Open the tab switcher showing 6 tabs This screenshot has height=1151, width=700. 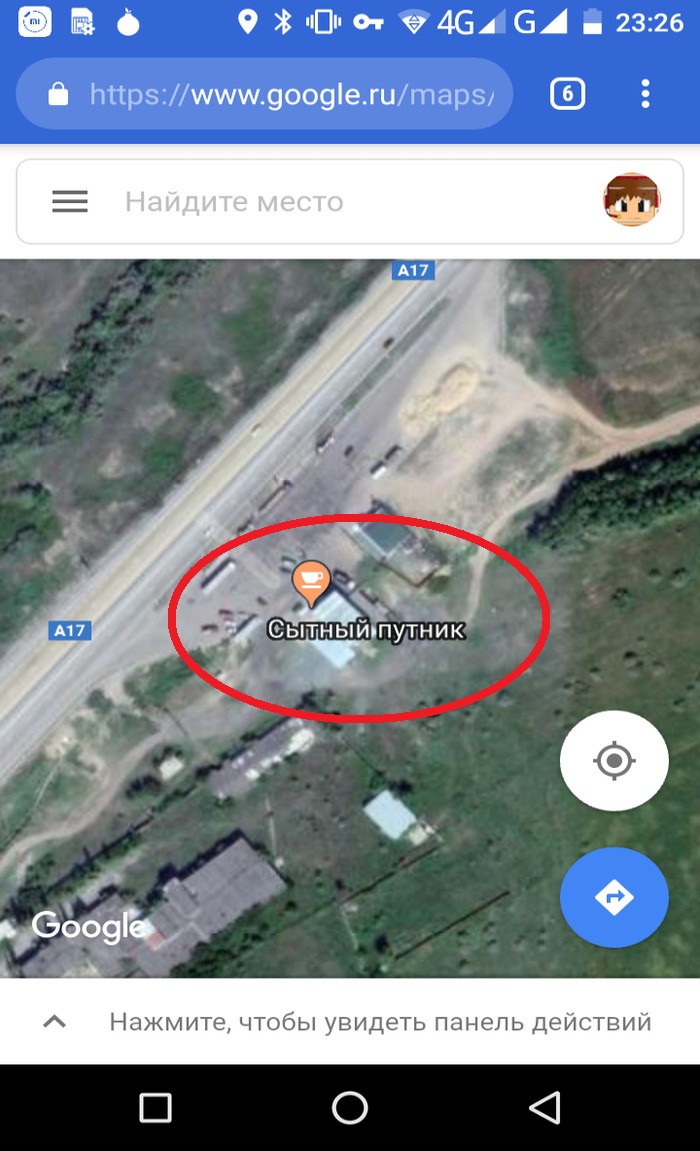[x=567, y=94]
